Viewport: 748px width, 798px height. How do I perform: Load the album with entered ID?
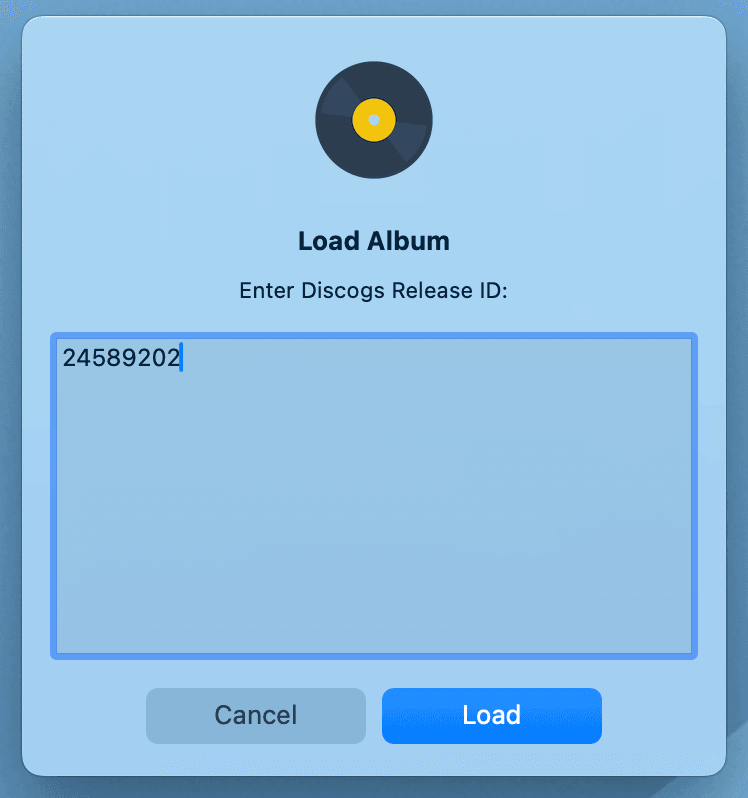tap(491, 715)
